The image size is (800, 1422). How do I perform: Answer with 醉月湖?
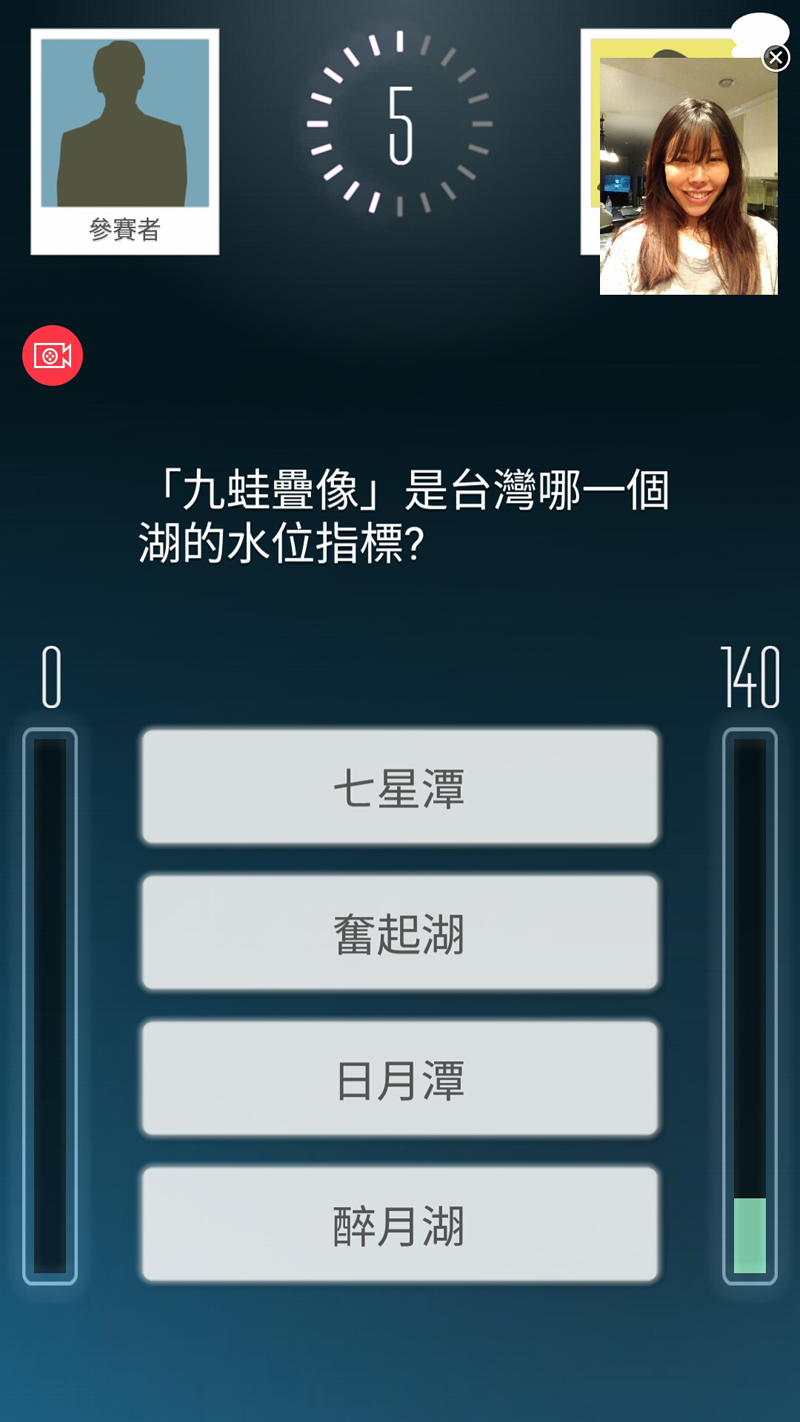(400, 1225)
